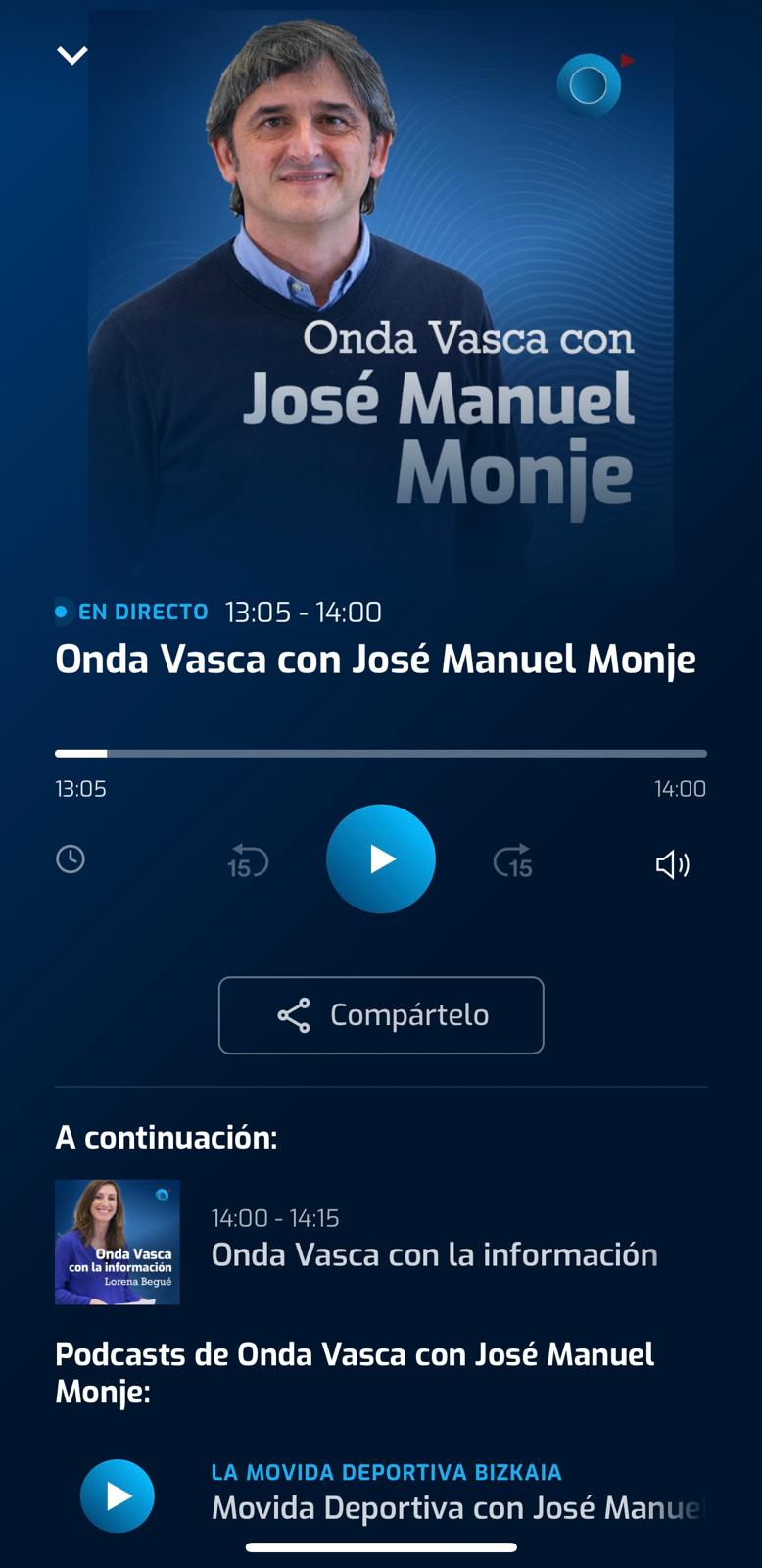Screen dimensions: 762x1568
Task: Collapse the player with the down chevron
Action: click(x=72, y=56)
